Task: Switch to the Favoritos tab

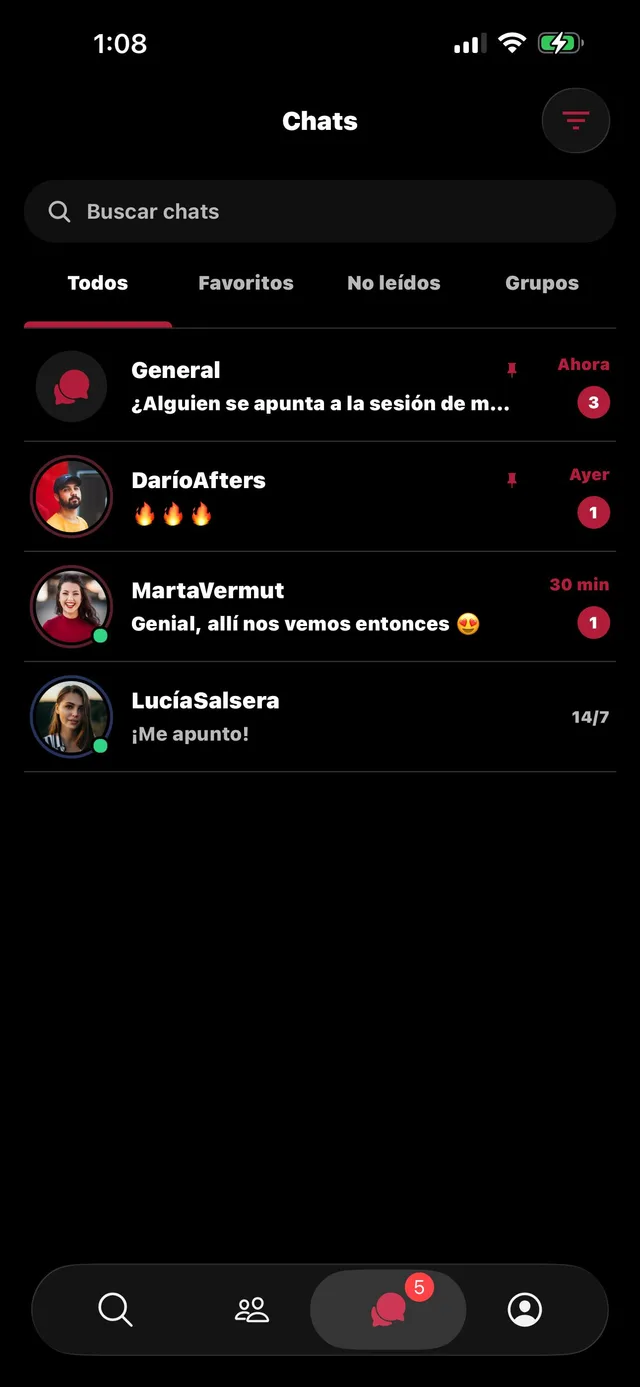Action: (246, 283)
